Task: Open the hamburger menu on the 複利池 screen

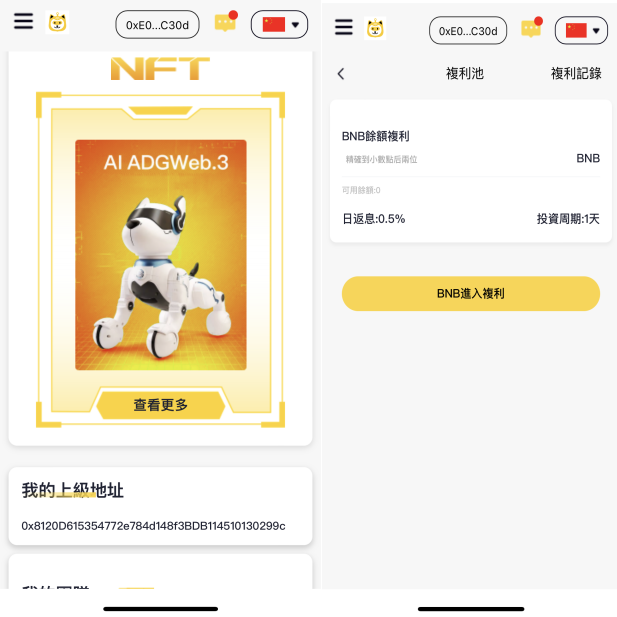Action: 343,28
